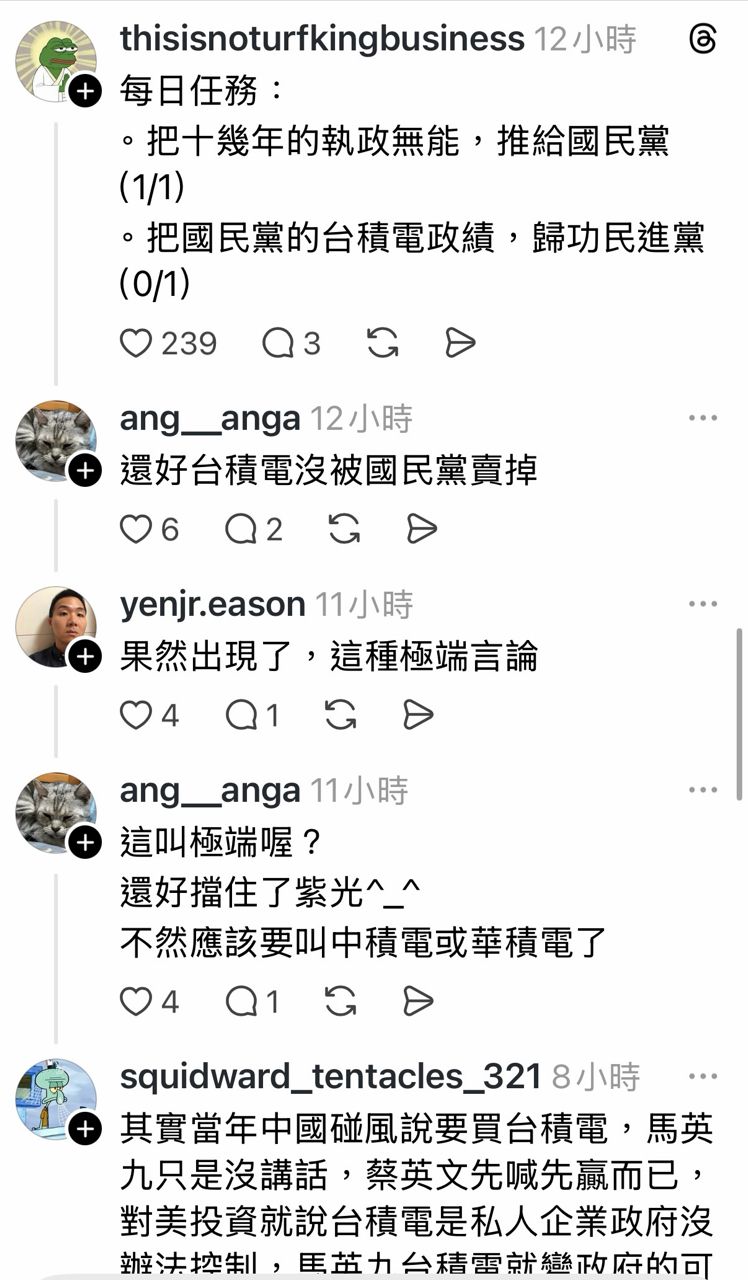Viewport: 748px width, 1280px height.
Task: Share ang__anga's 11小時 reply about 紫光
Action: (418, 1000)
